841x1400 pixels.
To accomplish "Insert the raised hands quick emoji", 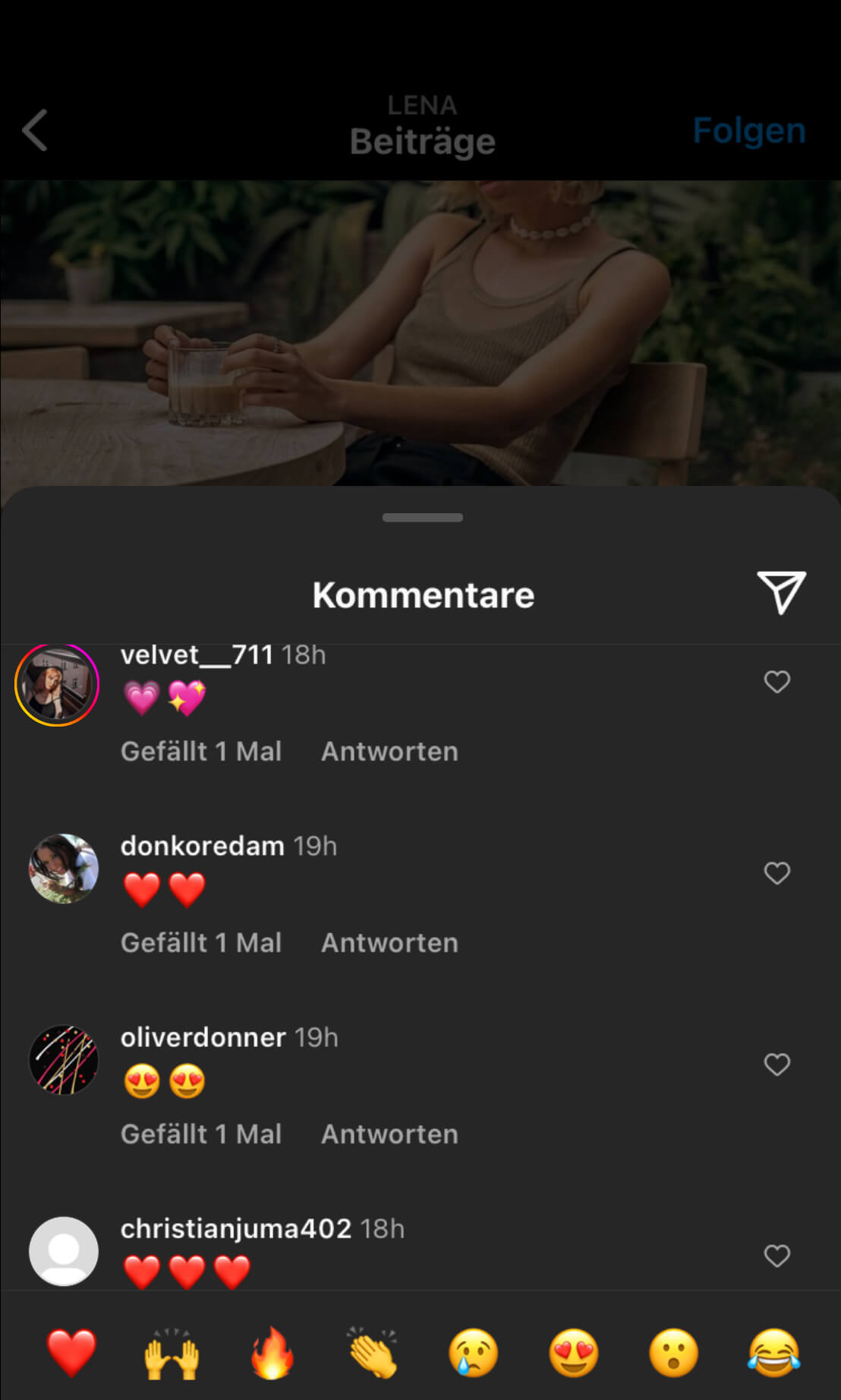I will [x=172, y=1353].
